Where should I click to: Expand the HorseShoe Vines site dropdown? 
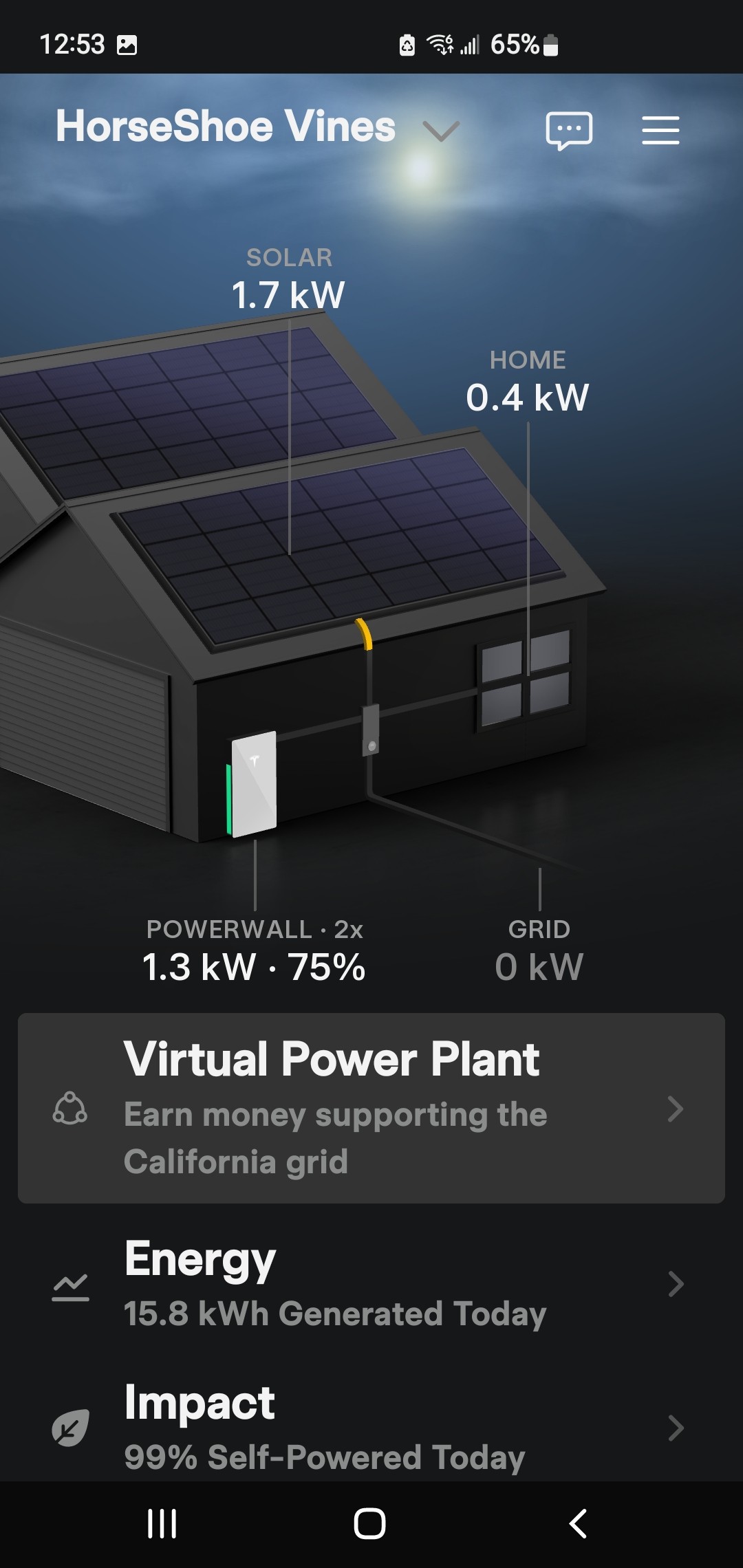tap(440, 130)
